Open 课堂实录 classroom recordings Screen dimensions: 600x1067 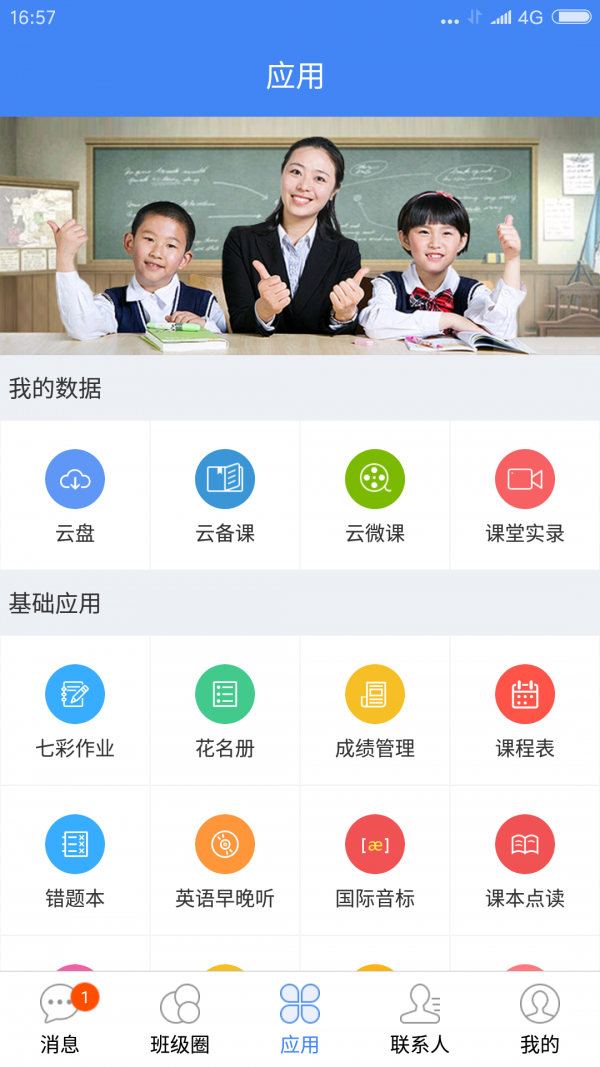coord(525,495)
